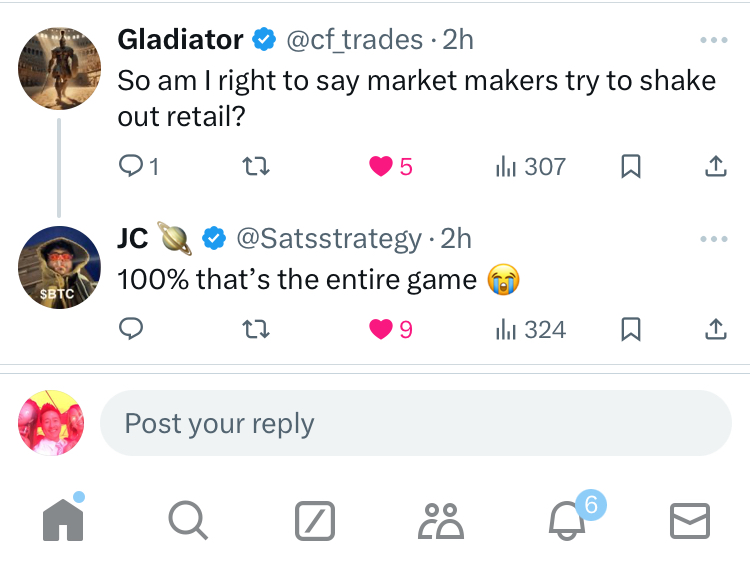Repost Gladiator's tweet
The width and height of the screenshot is (750, 570).
pyautogui.click(x=256, y=167)
